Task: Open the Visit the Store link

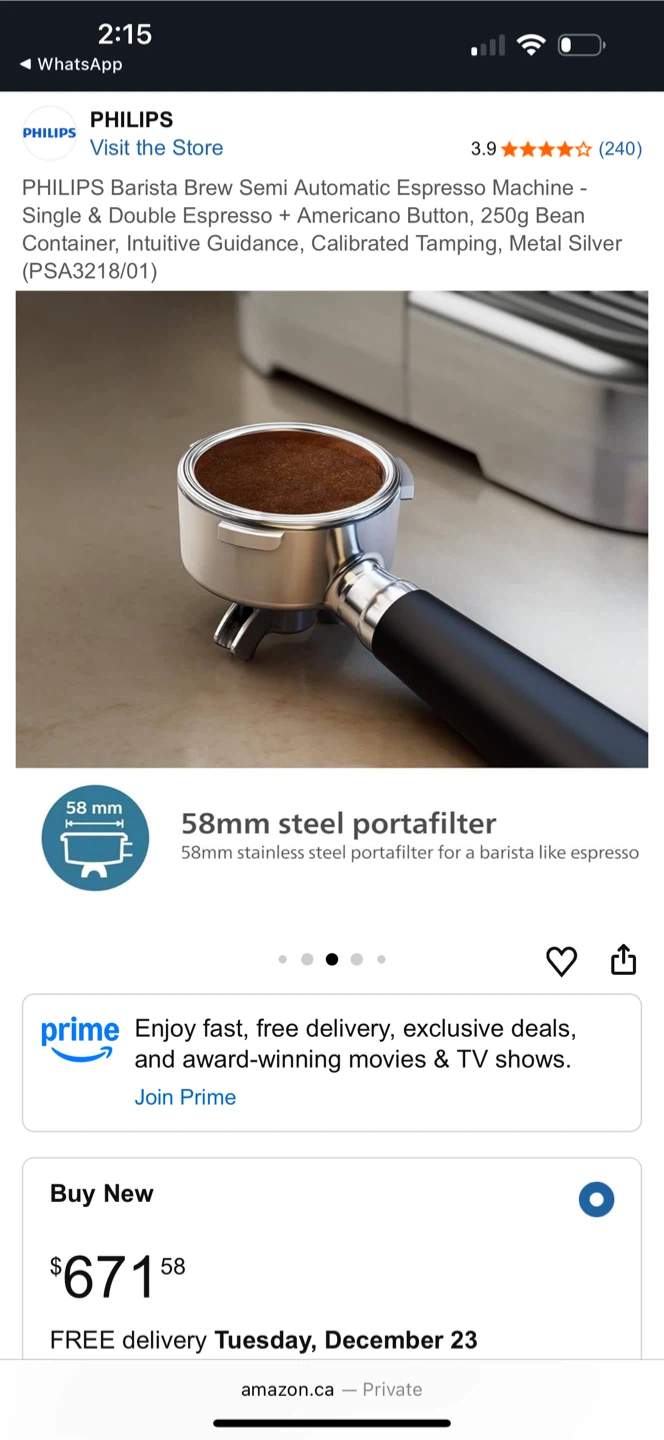Action: coord(156,148)
